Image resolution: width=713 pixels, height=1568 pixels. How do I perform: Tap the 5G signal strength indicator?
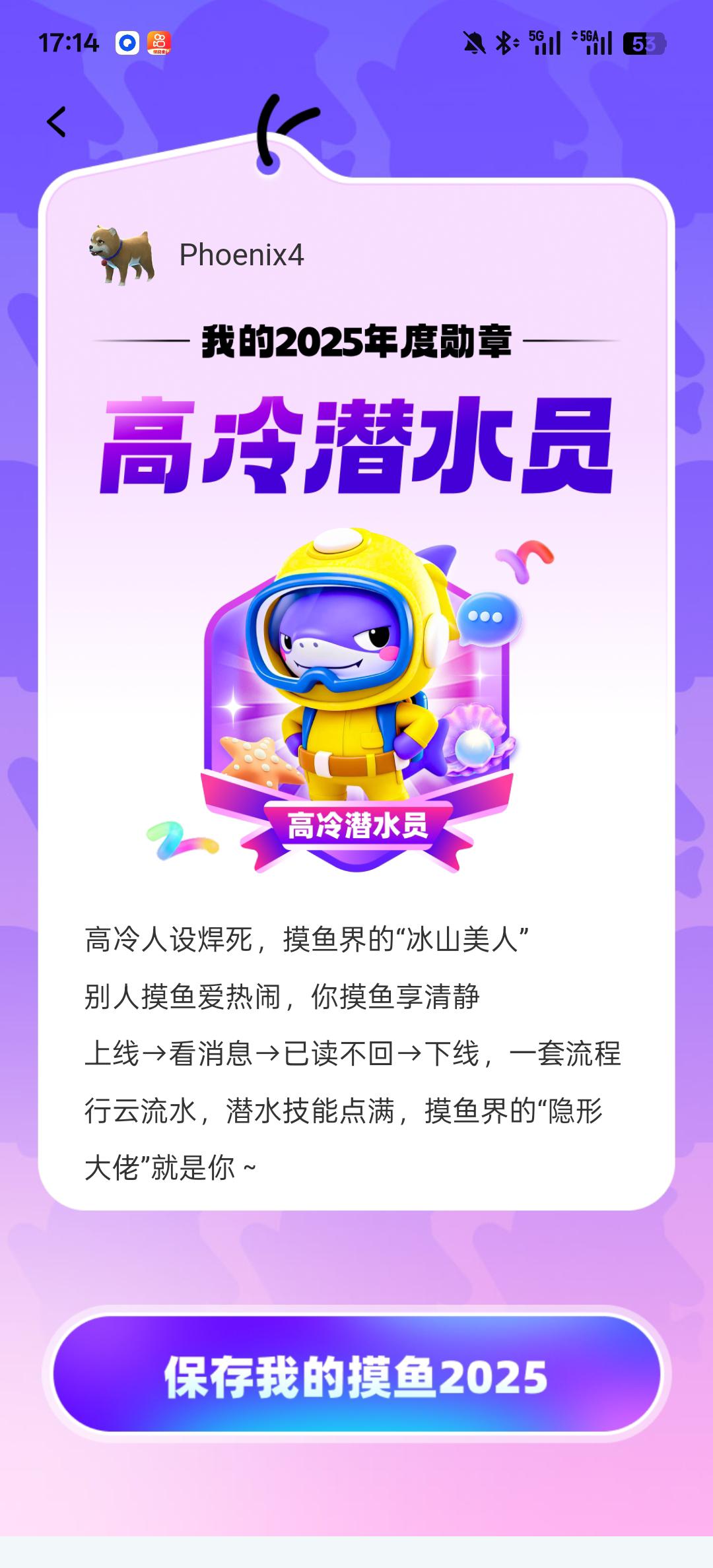pos(545,42)
